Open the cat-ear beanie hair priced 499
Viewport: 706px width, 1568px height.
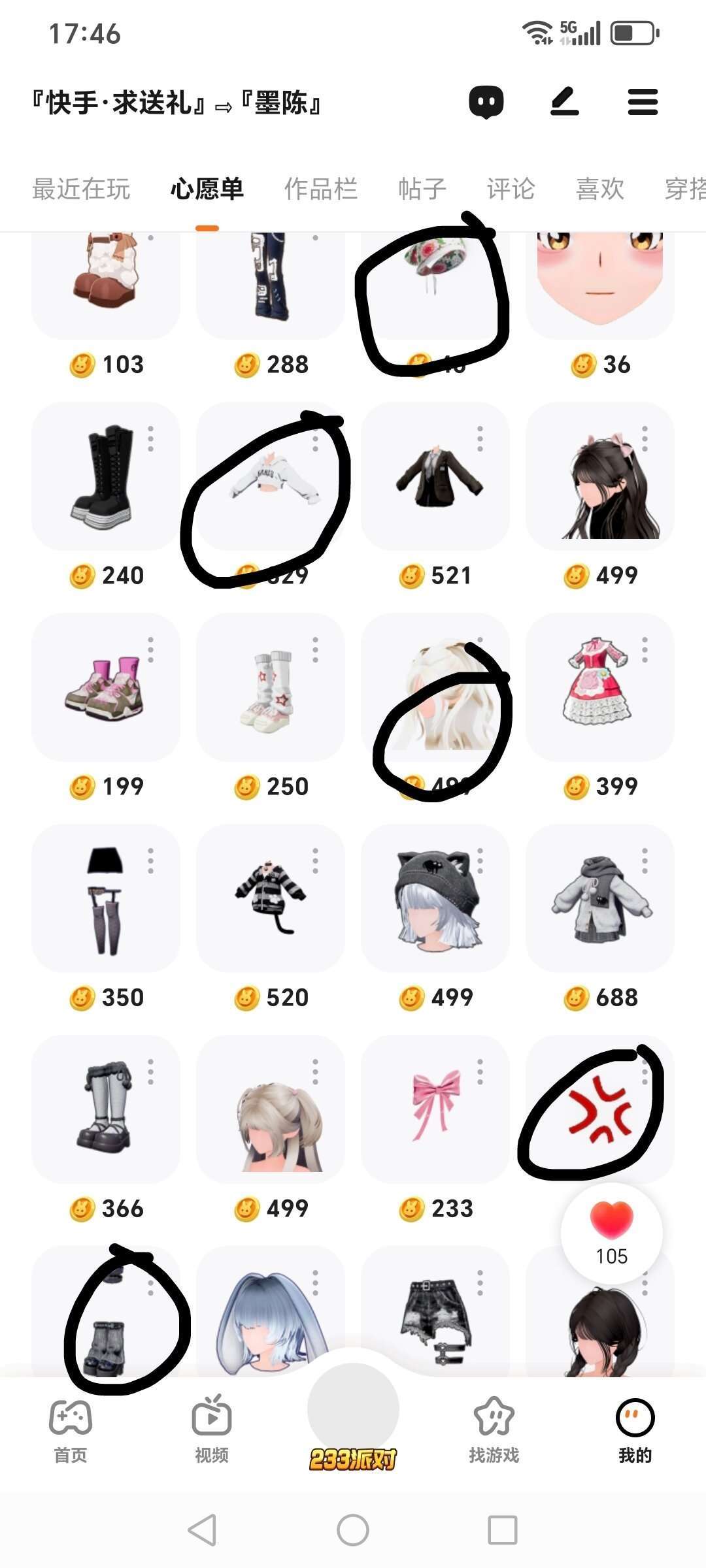pyautogui.click(x=435, y=898)
